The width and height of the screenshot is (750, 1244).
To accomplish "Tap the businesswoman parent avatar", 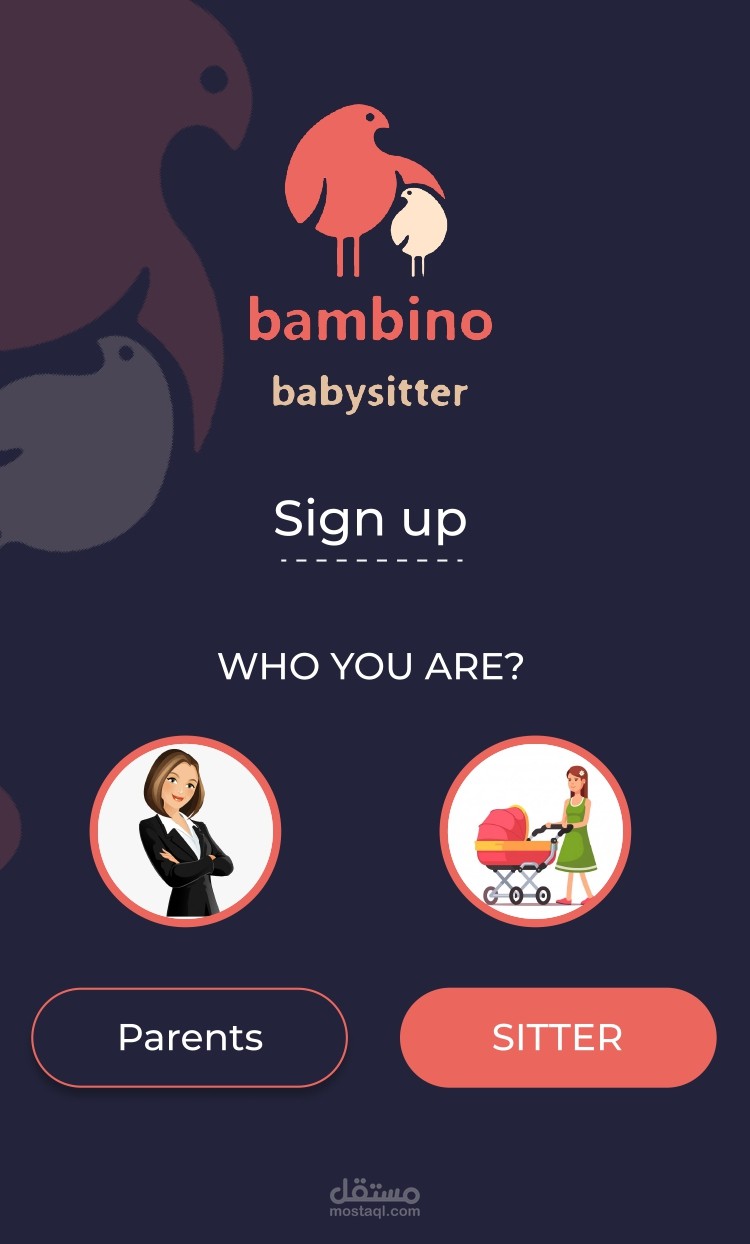I will (186, 831).
